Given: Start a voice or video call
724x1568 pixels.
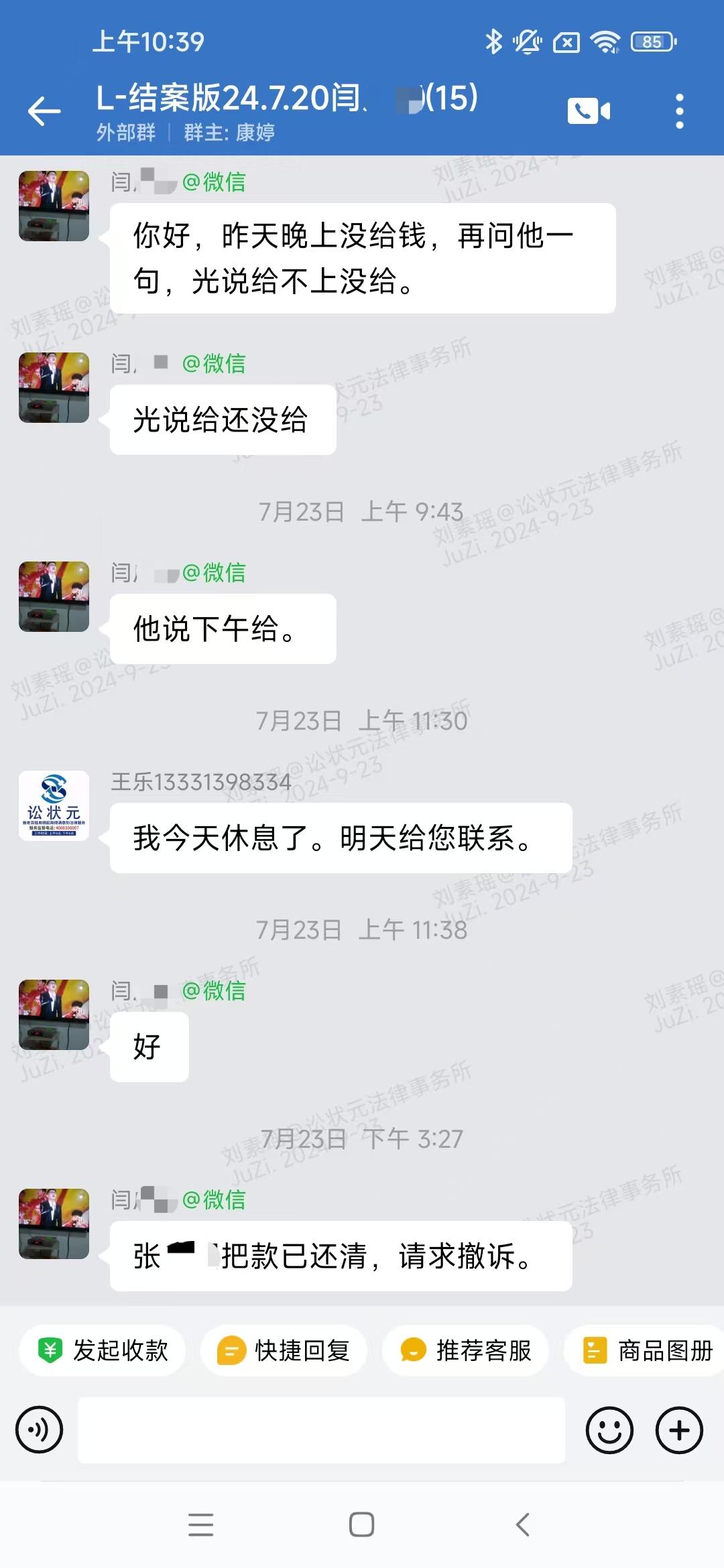Looking at the screenshot, I should click(589, 111).
